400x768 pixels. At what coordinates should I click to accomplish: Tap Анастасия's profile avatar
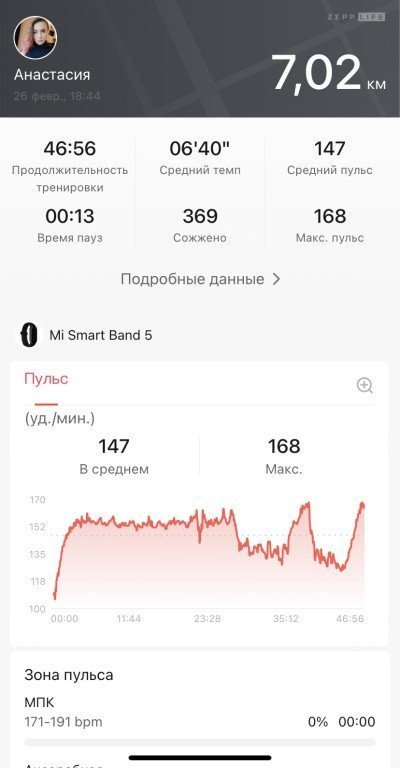tap(35, 38)
